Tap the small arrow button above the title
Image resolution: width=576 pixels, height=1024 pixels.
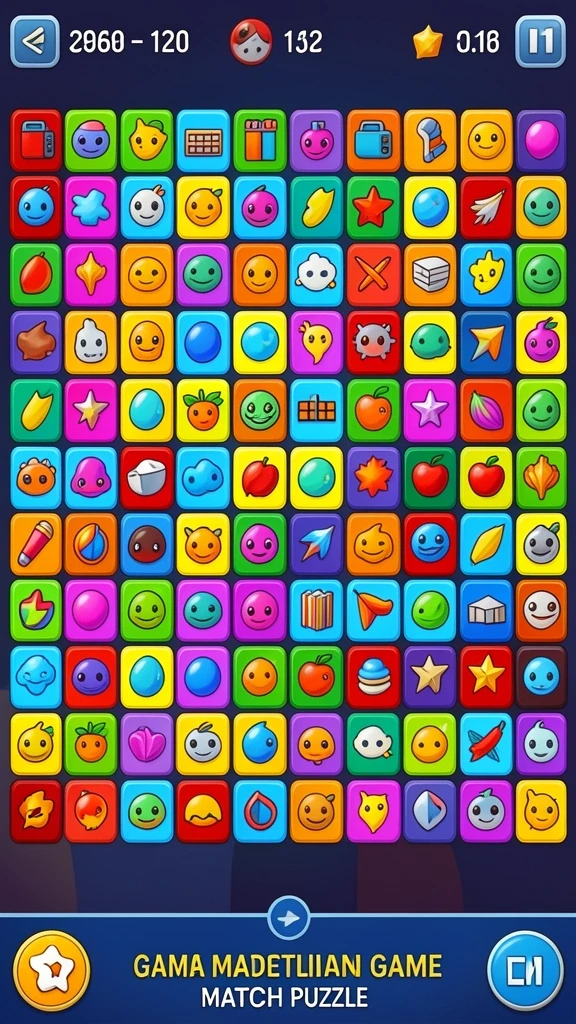coord(288,918)
